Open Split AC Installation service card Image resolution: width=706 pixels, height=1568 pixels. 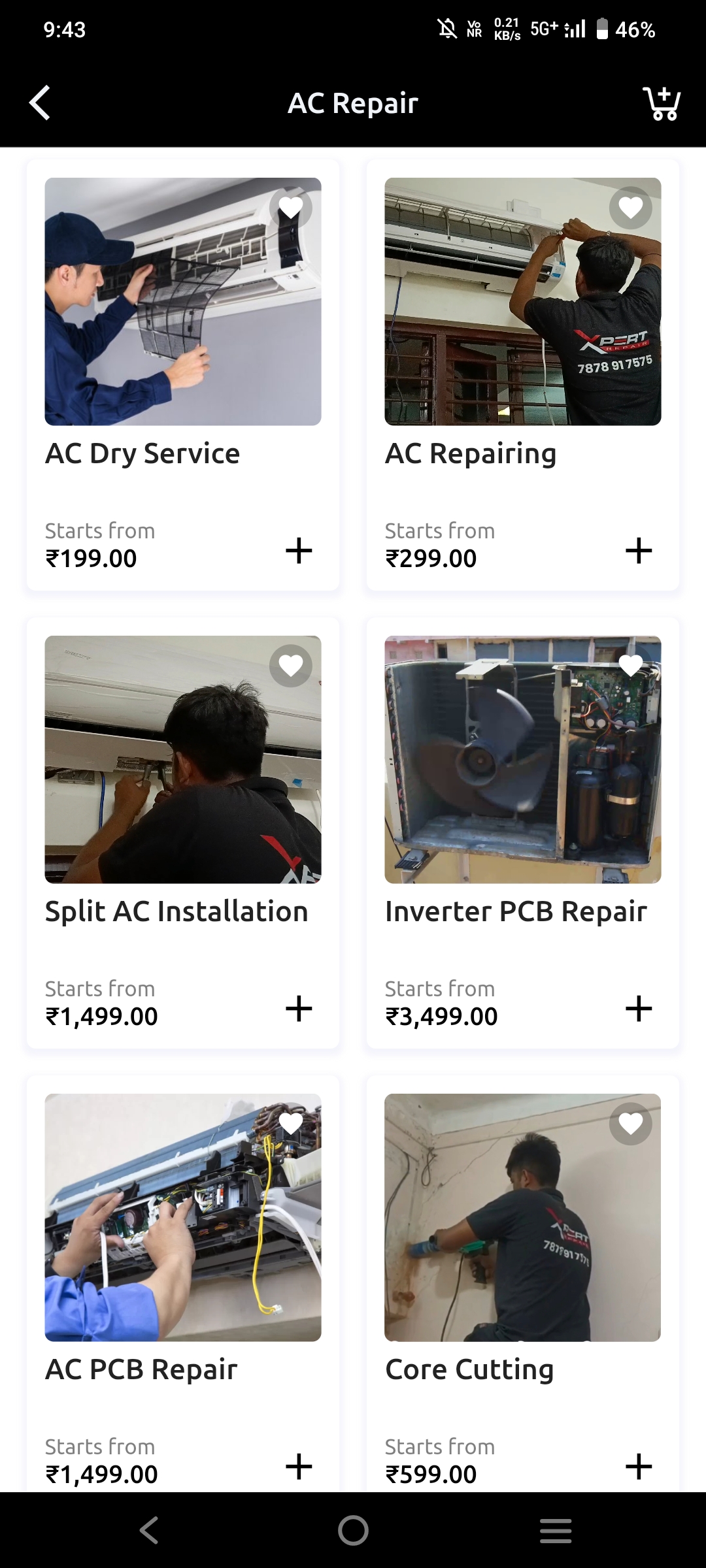(x=183, y=759)
